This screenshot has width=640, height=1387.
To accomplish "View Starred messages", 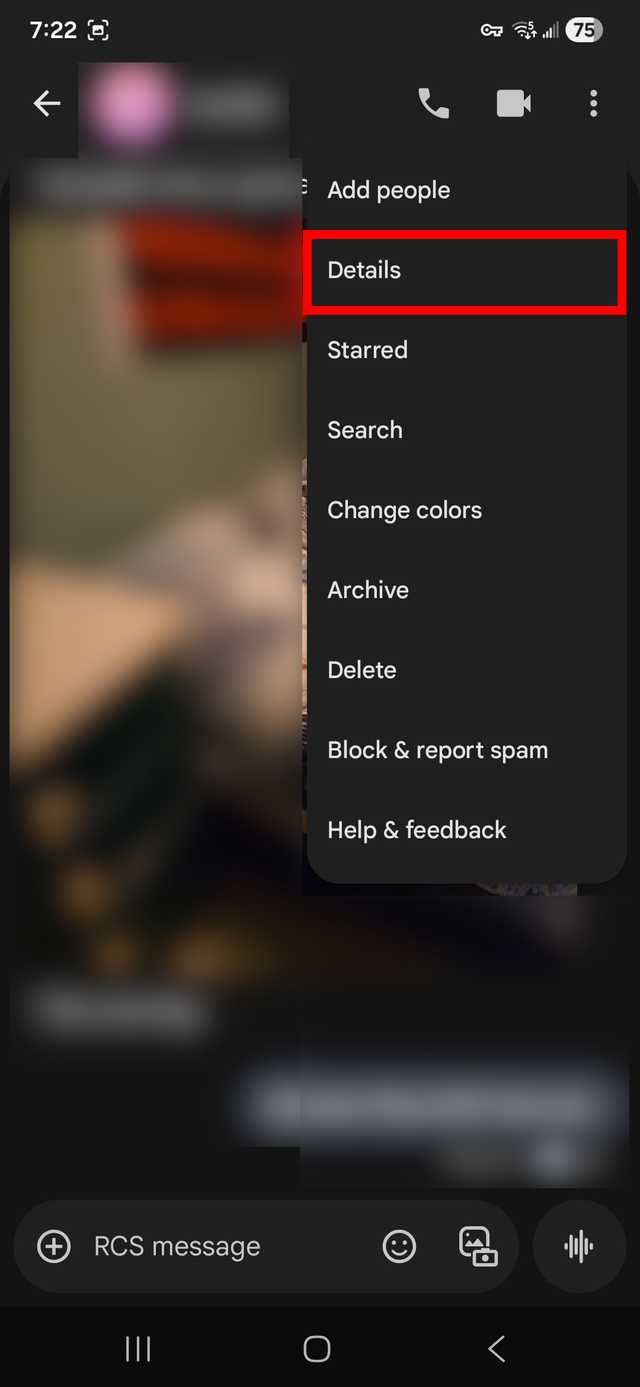I will coord(367,350).
